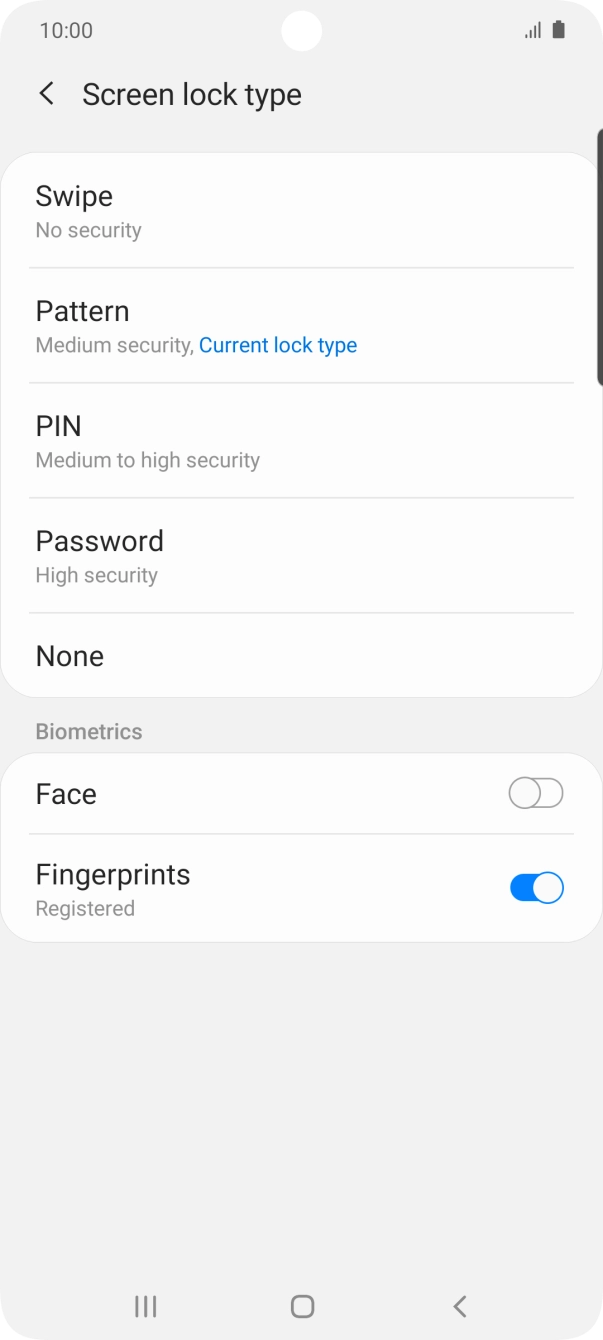Turn off Fingerprints toggle
603x1340 pixels.
click(536, 888)
